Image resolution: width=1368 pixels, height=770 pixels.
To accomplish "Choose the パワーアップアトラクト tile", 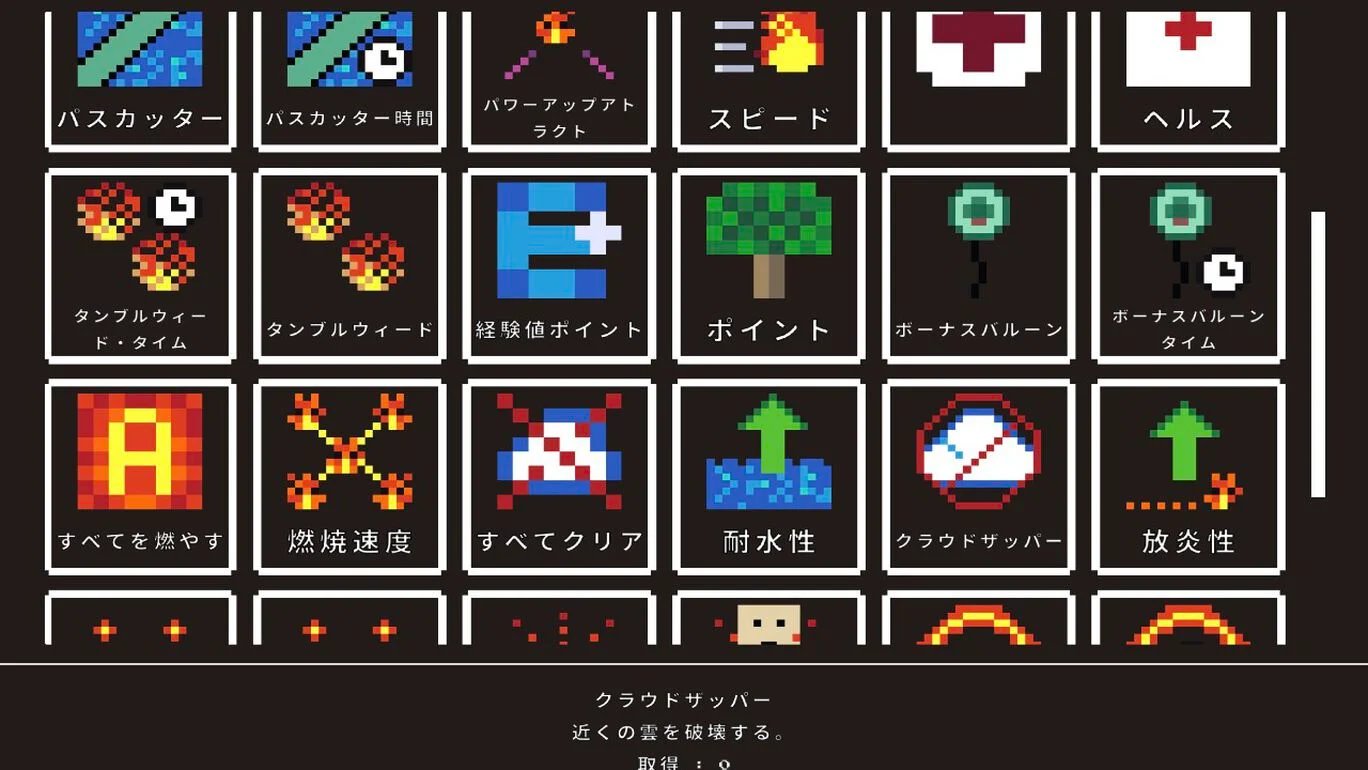I will click(559, 80).
